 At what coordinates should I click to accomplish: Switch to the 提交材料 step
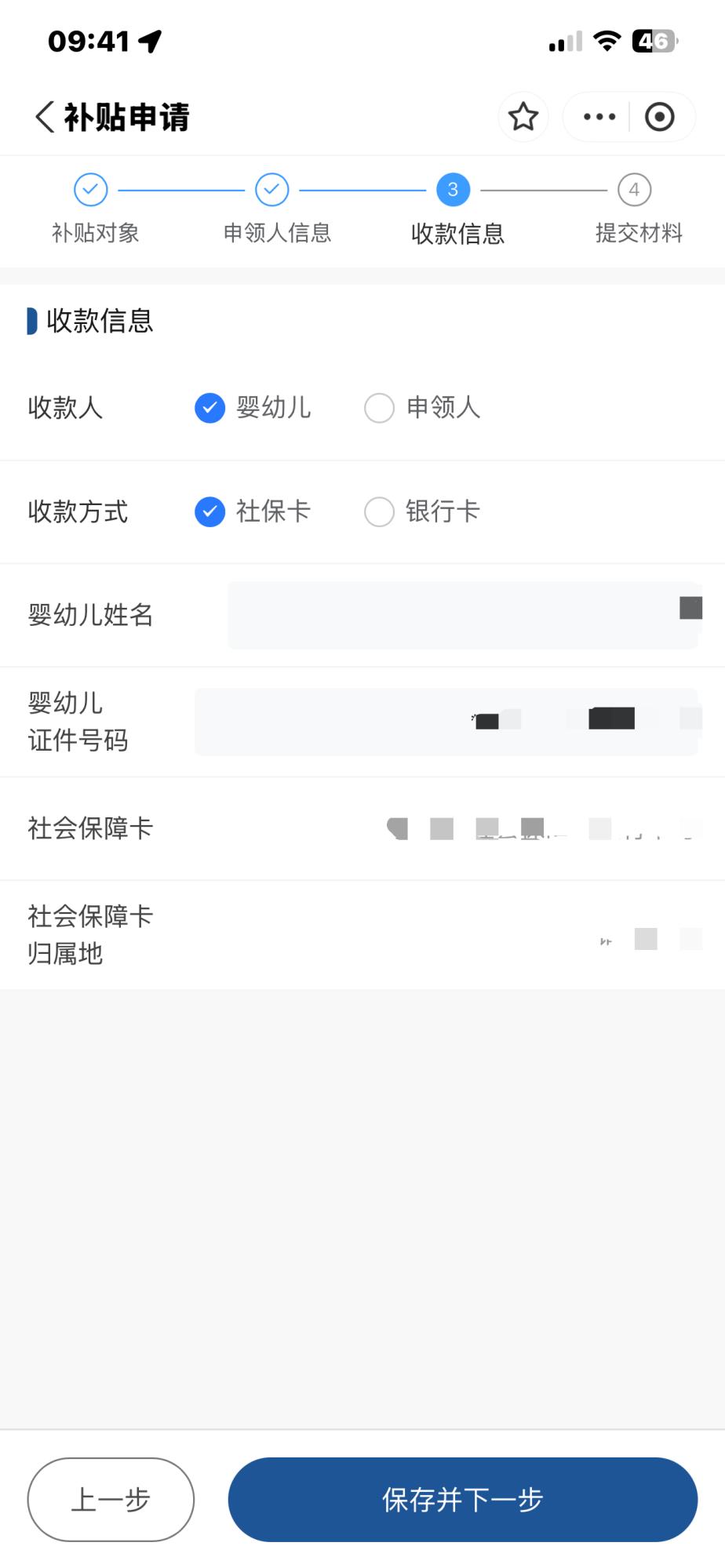[x=639, y=232]
